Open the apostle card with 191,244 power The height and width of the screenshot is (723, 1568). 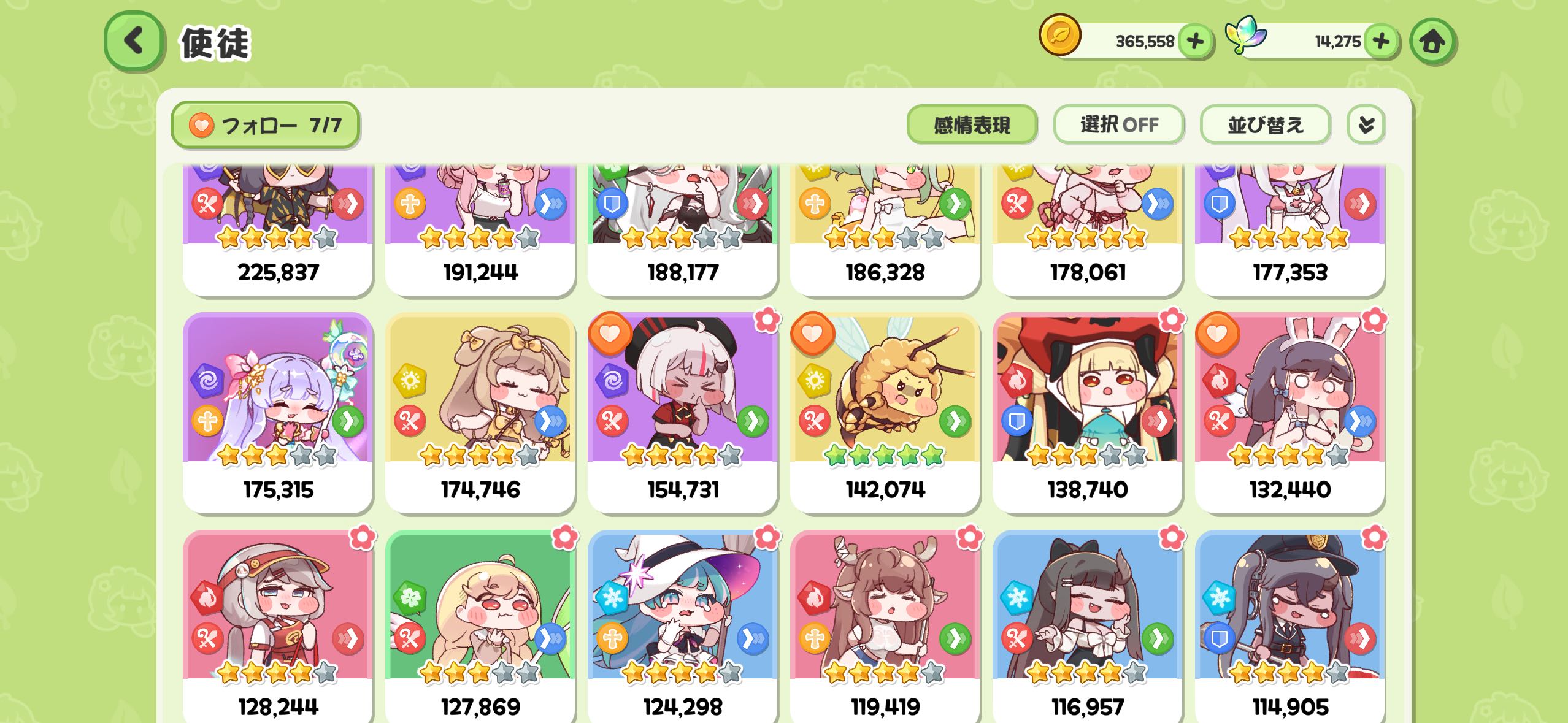pos(480,230)
